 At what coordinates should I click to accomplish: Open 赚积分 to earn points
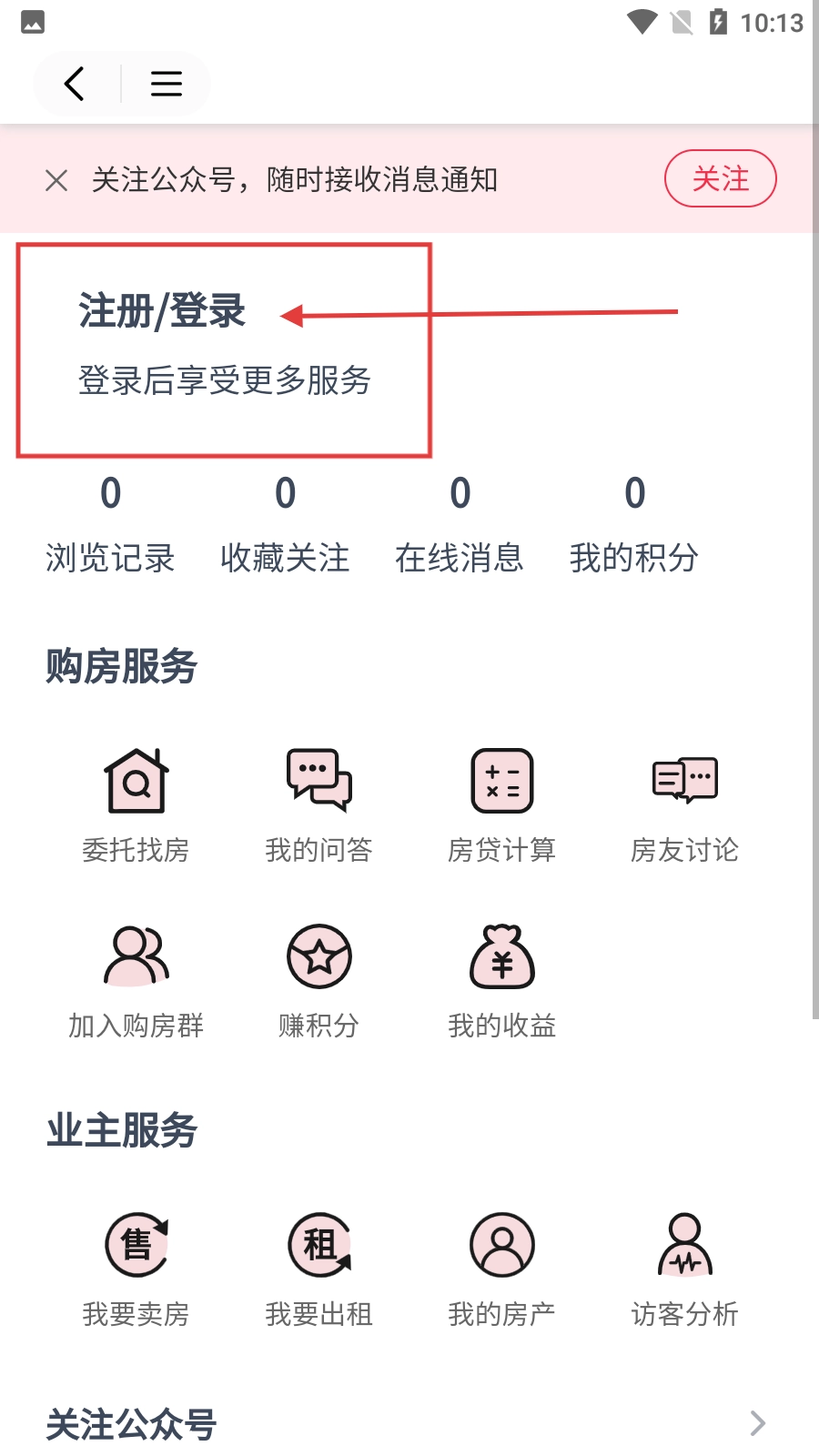(x=319, y=980)
